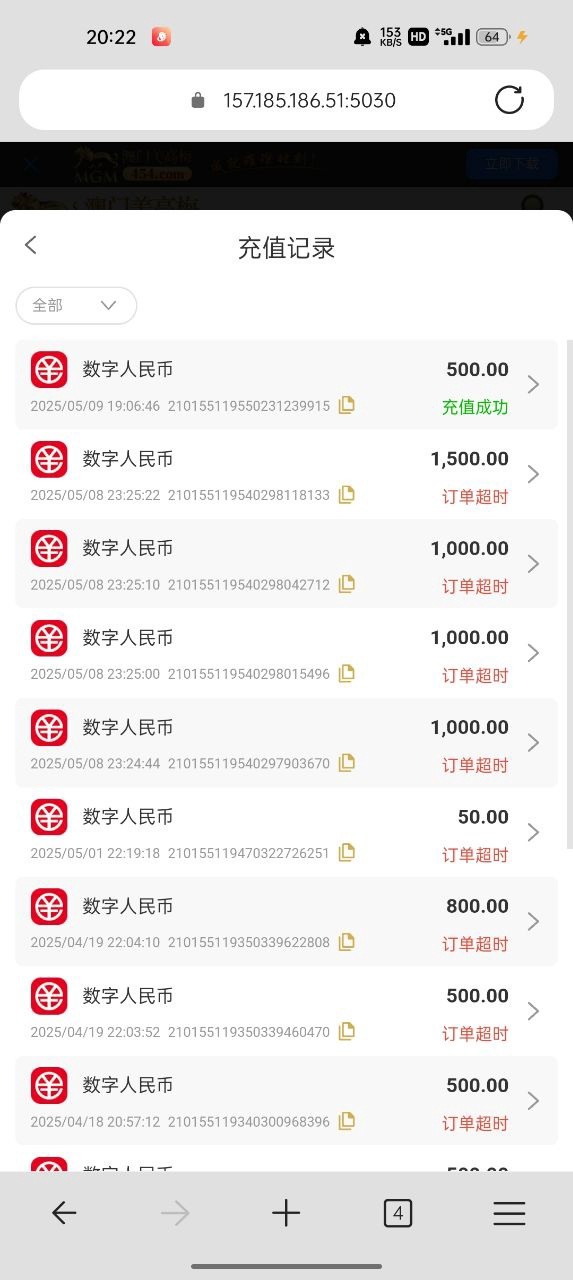573x1280 pixels.
Task: Copy order number ending in 22726251
Action: 346,852
